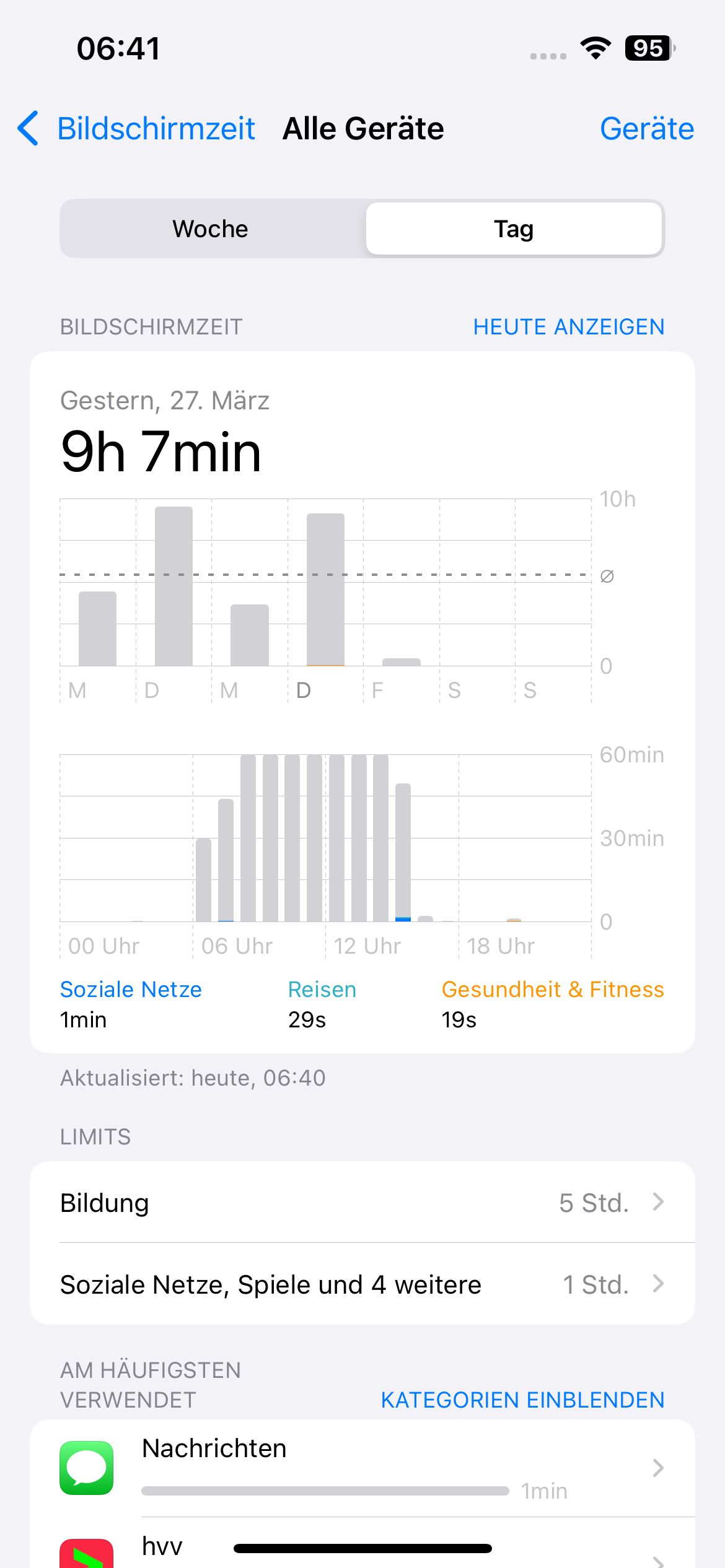Tap KATEGORIEN EINBLENDEN to show categories
Viewport: 725px width, 1568px height.
(x=522, y=1400)
